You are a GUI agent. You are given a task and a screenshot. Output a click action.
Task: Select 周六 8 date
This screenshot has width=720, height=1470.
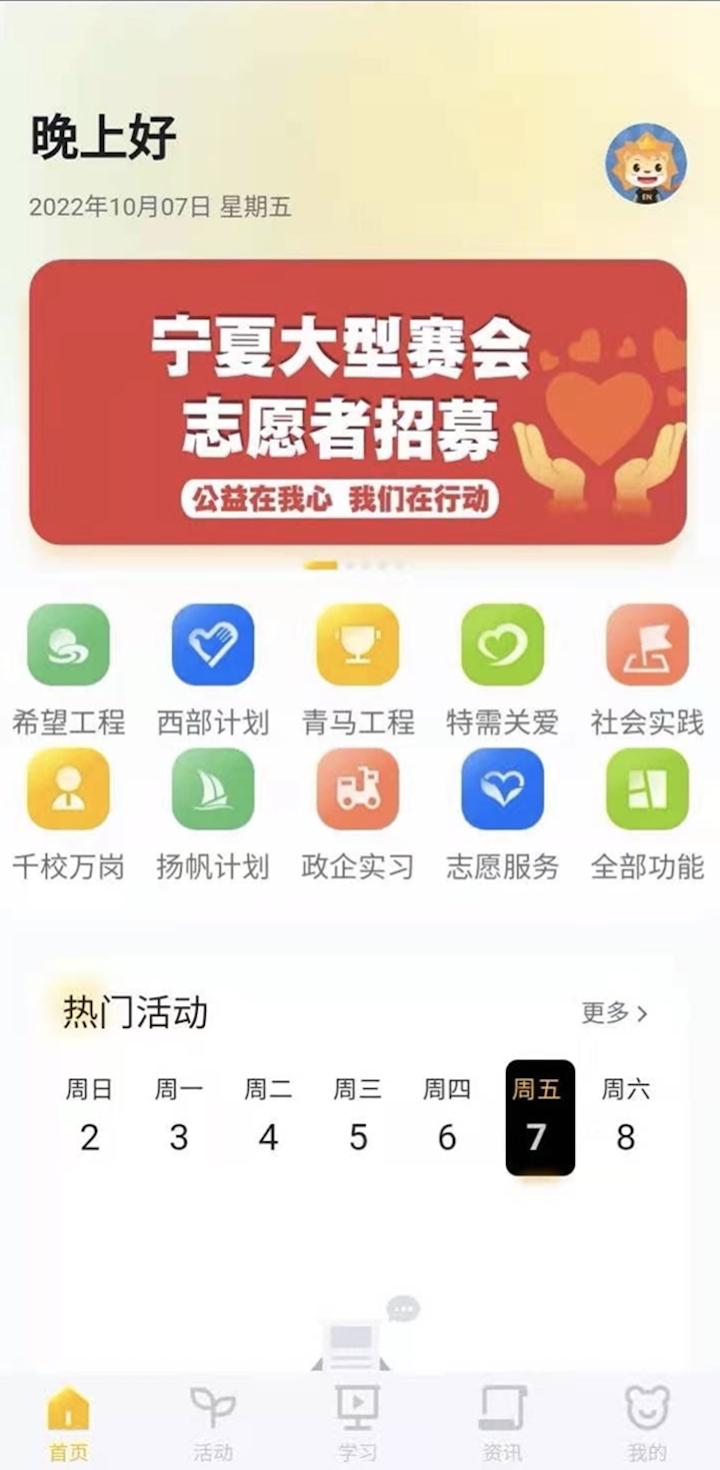coord(626,1117)
